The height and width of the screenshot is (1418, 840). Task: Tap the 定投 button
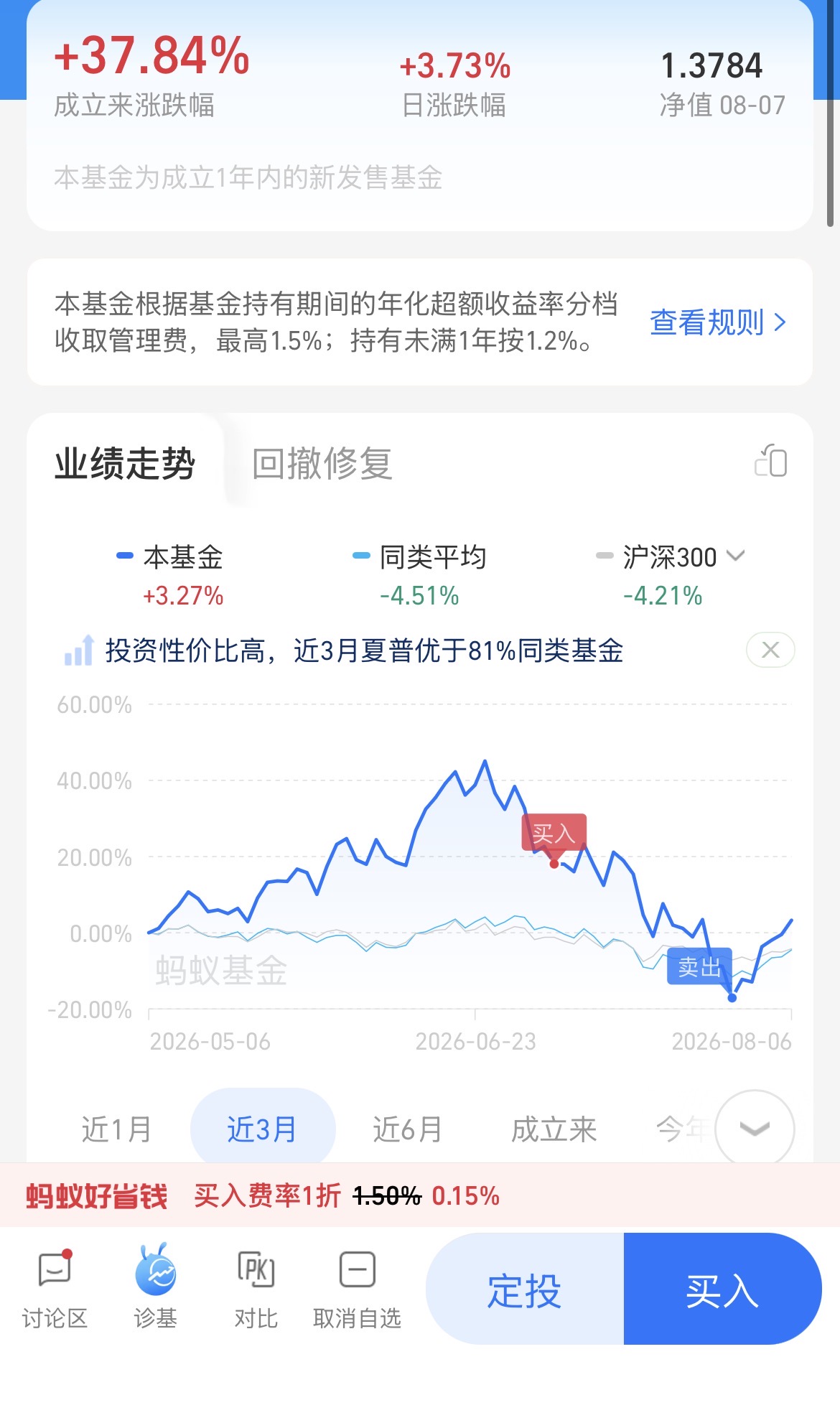pos(525,1289)
